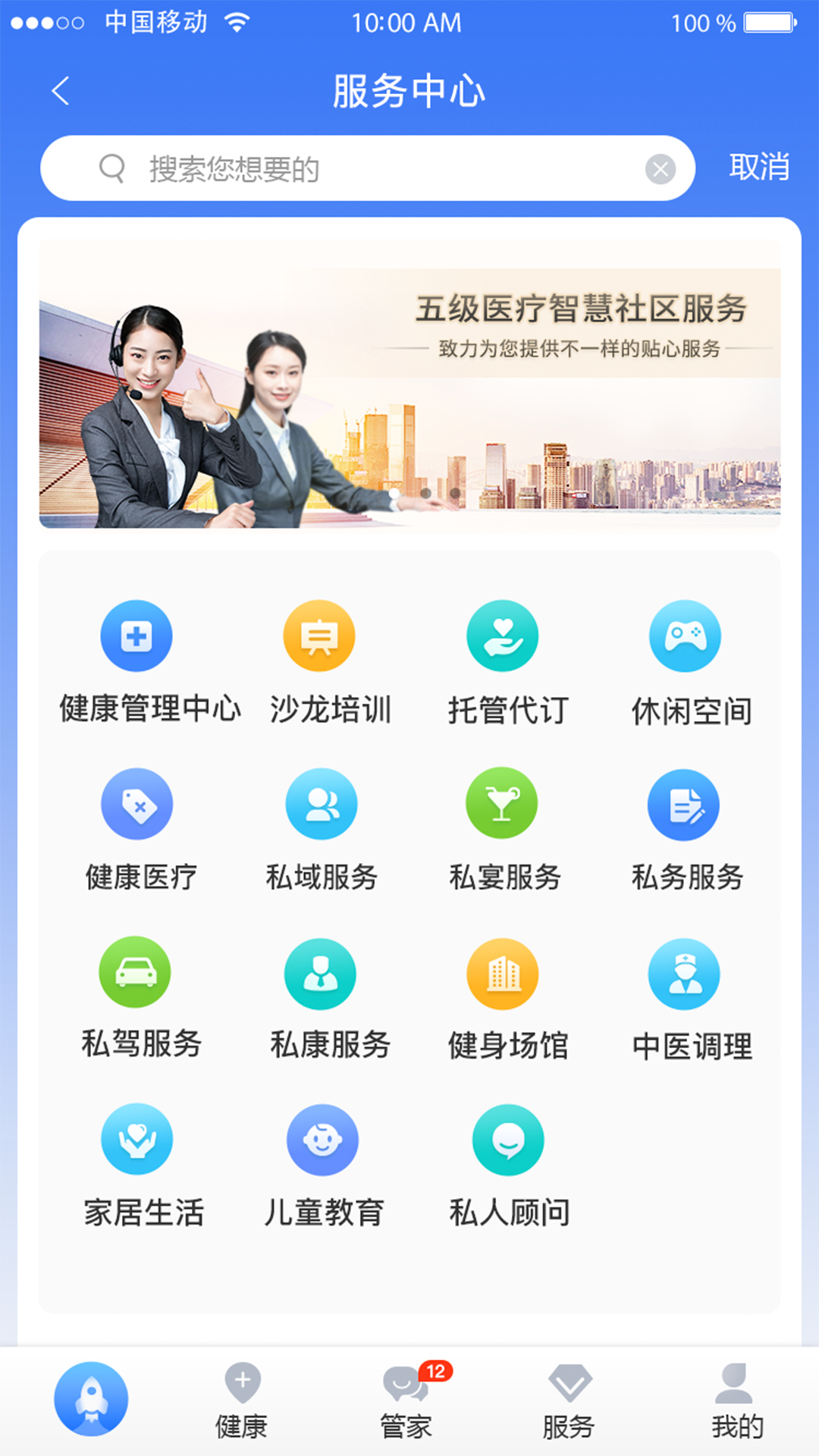Open the 健康医疗 service icon
The image size is (819, 1456).
click(136, 803)
